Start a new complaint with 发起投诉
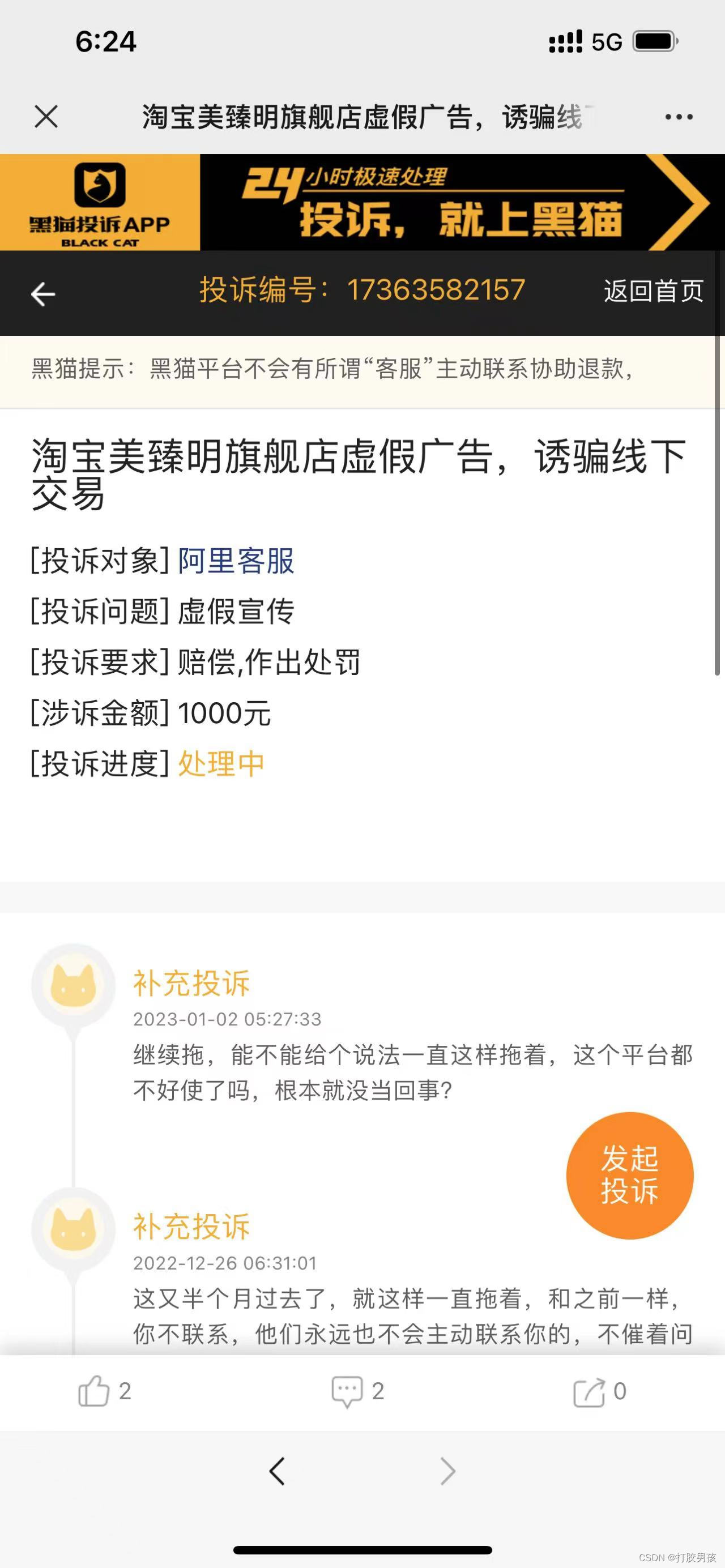Image resolution: width=725 pixels, height=1568 pixels. coord(629,1175)
